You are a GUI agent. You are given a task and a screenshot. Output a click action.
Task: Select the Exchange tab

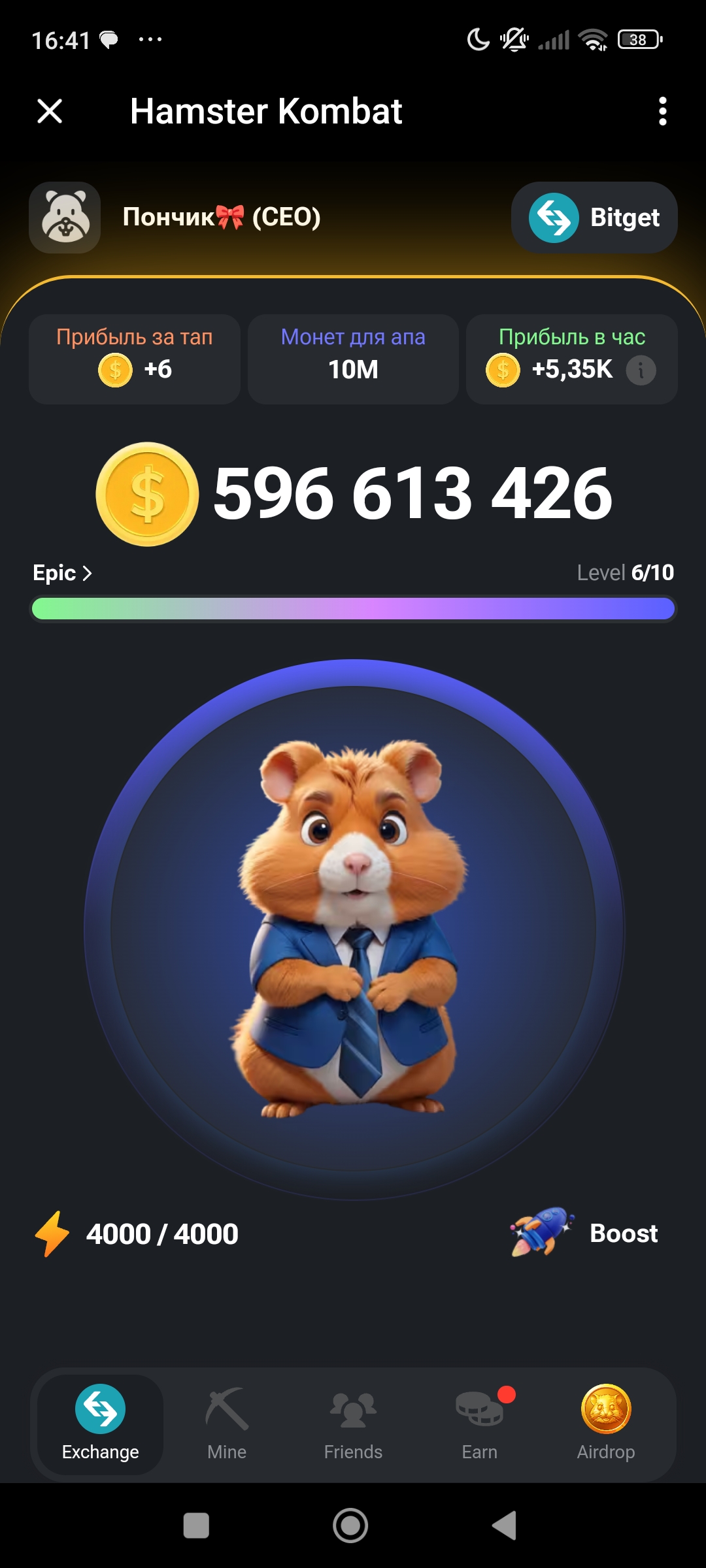click(100, 1424)
